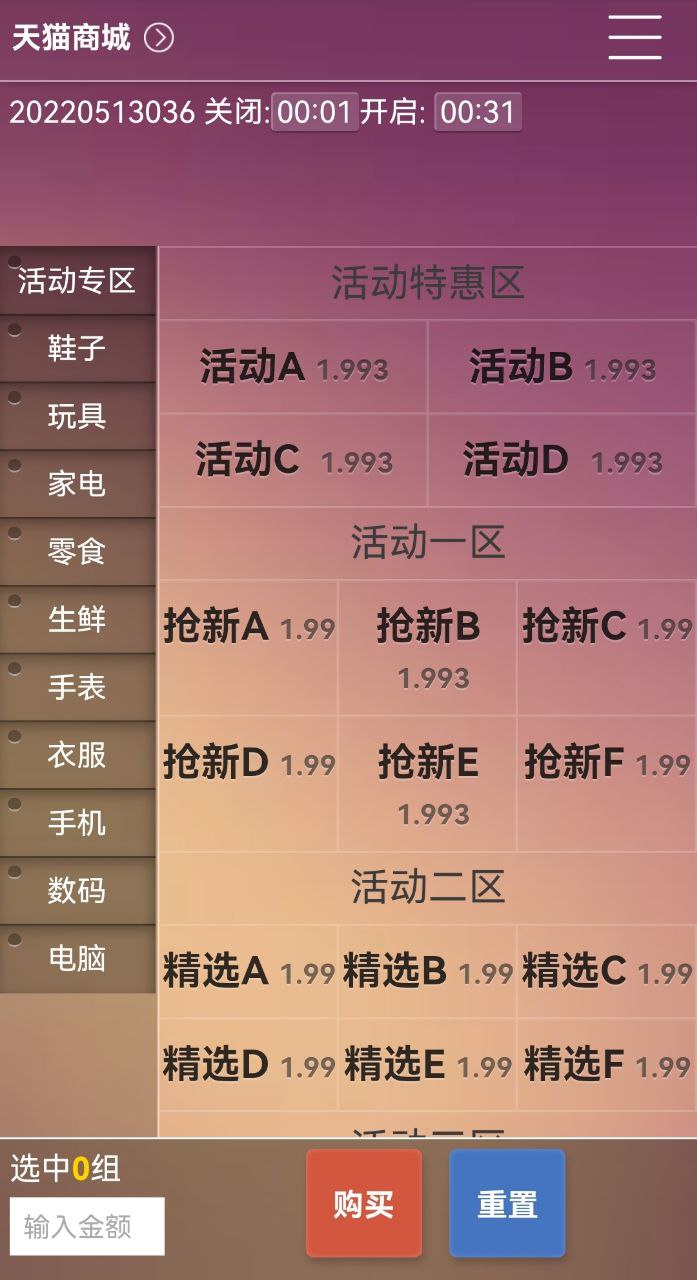Image resolution: width=697 pixels, height=1280 pixels.
Task: Open the 家电 category
Action: (x=77, y=484)
